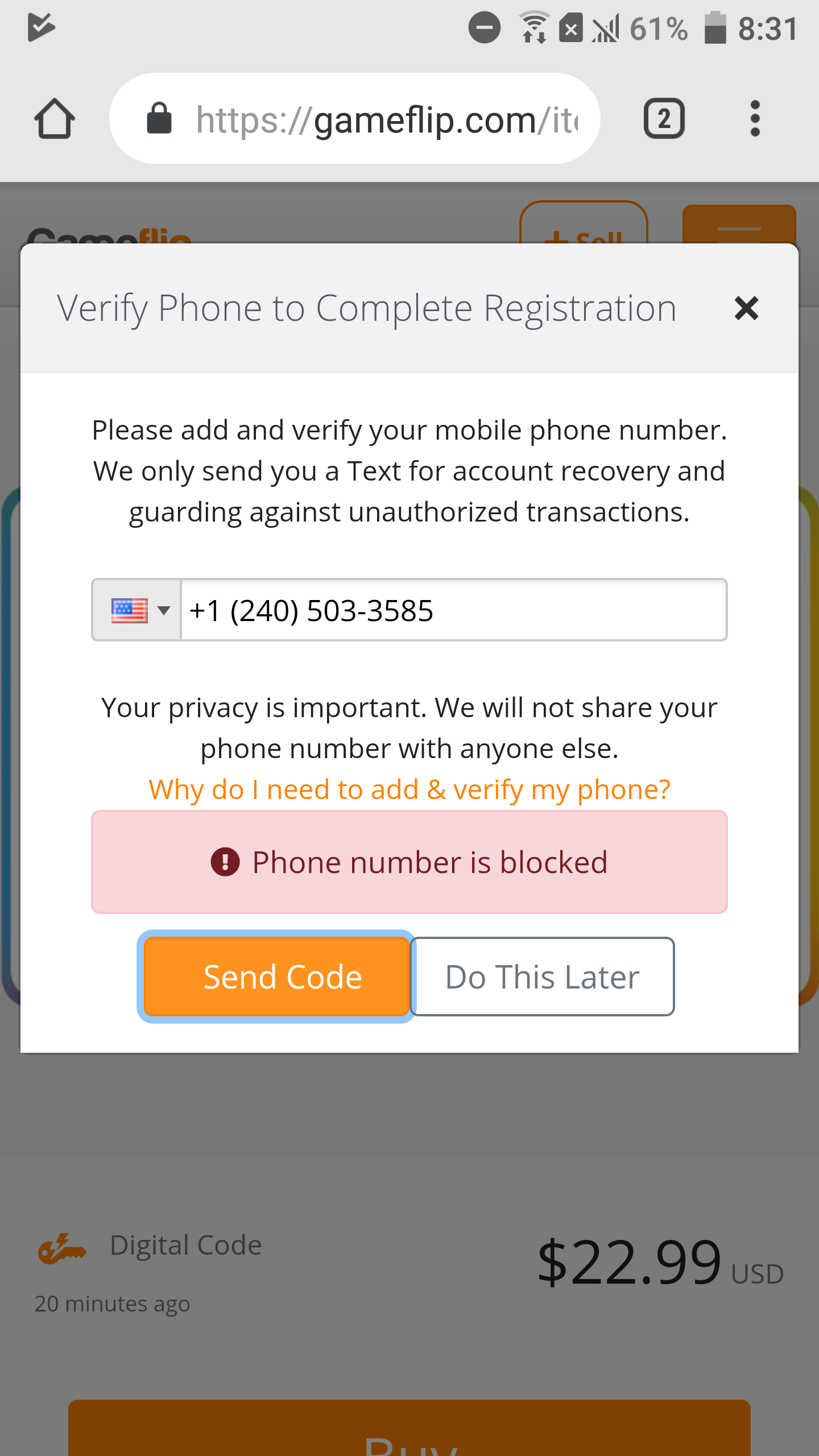Open the browser overflow menu
This screenshot has height=1456, width=819.
coord(755,119)
